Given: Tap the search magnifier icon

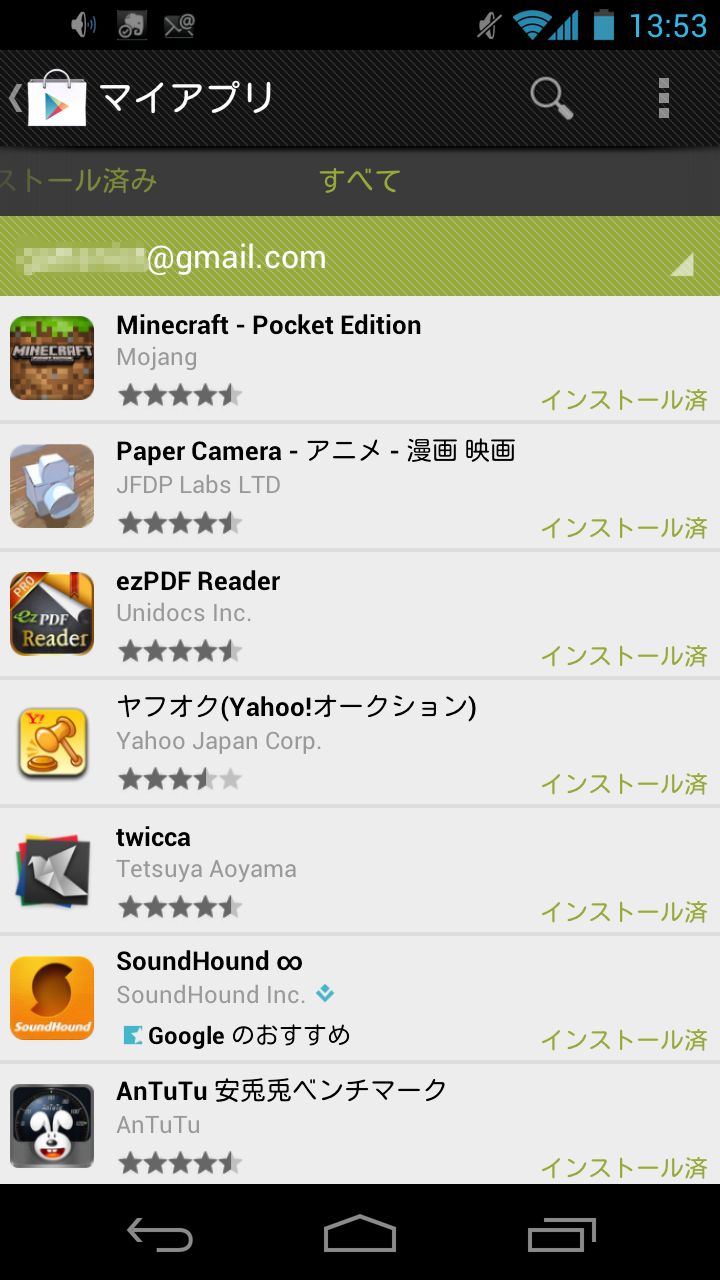Looking at the screenshot, I should (x=551, y=98).
